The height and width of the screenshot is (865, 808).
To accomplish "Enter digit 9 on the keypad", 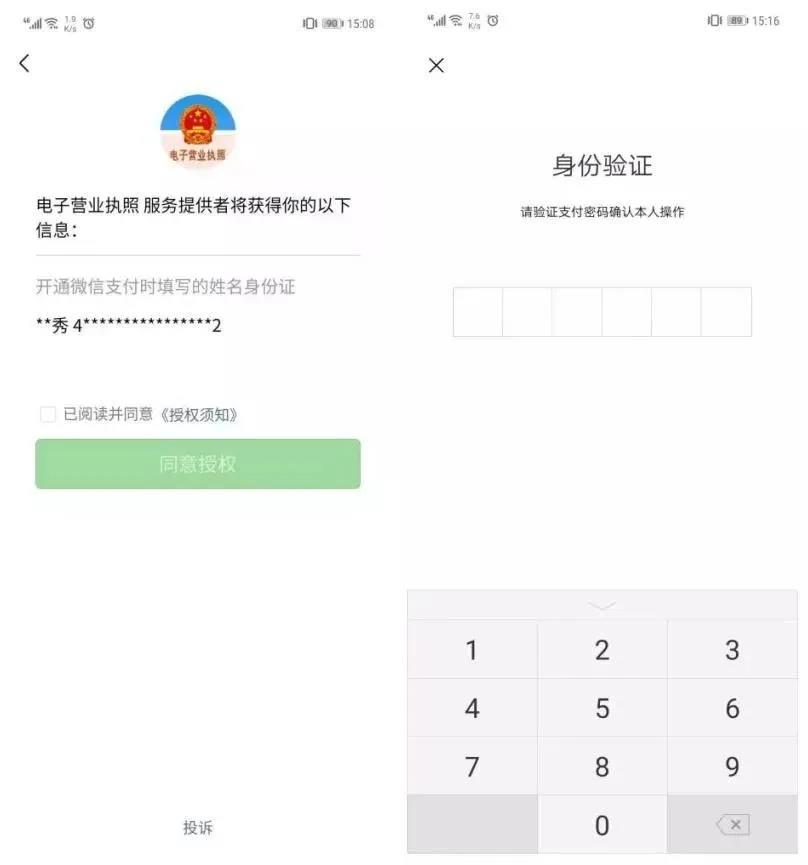I will (x=732, y=767).
